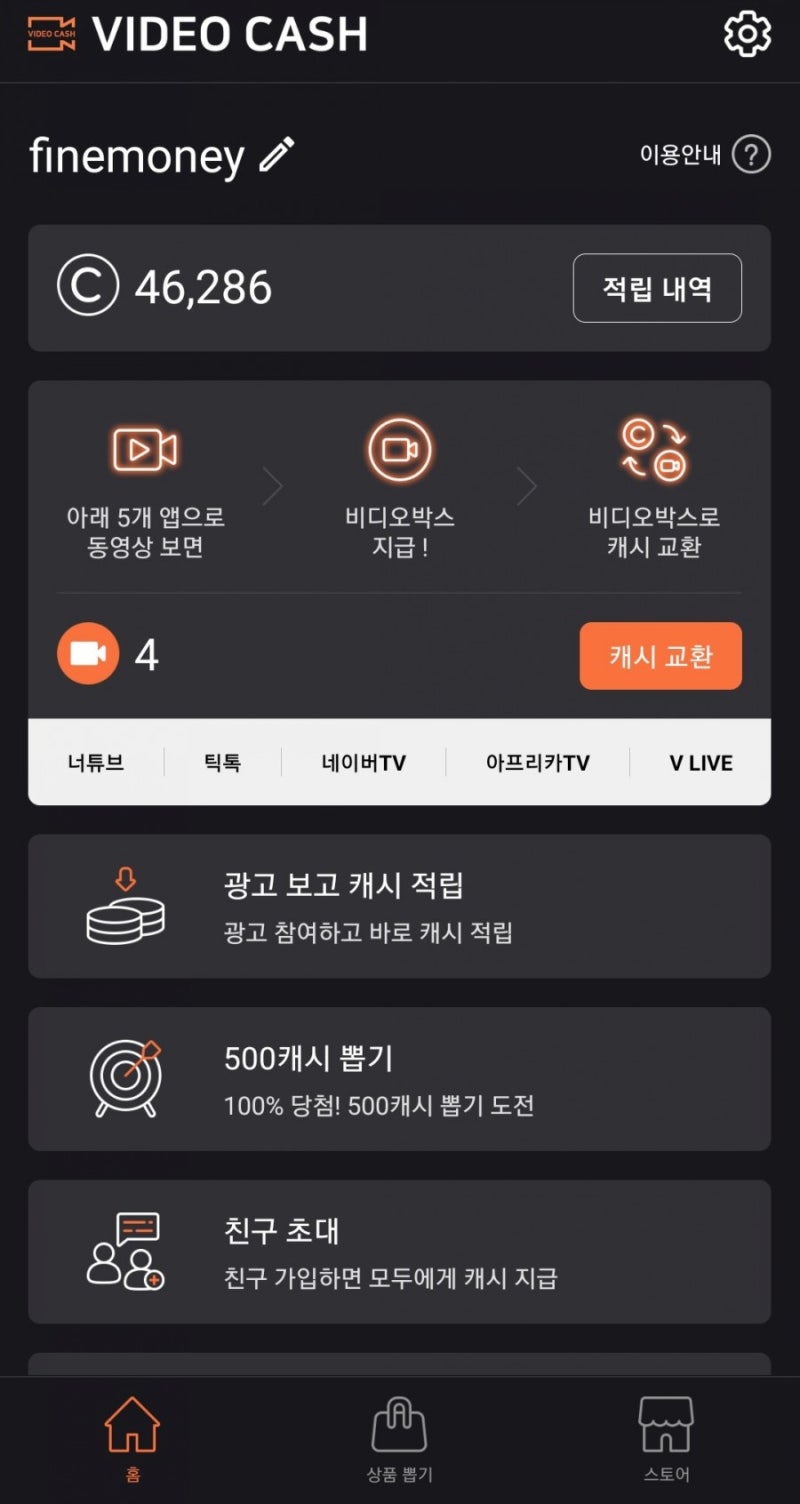Tap the pencil icon next to finemoney
The image size is (800, 1504).
tap(272, 155)
